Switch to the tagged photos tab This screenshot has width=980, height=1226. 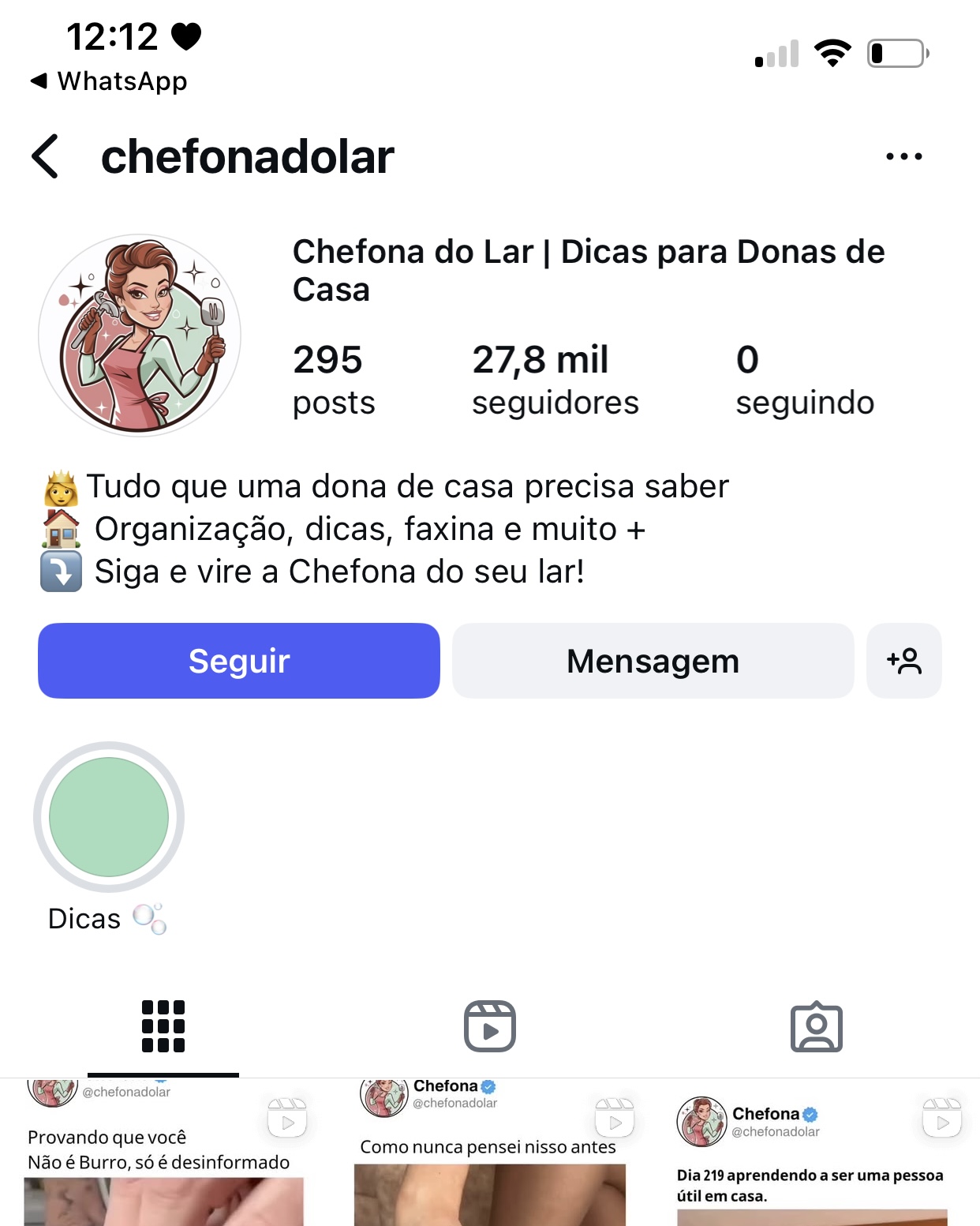coord(816,1026)
